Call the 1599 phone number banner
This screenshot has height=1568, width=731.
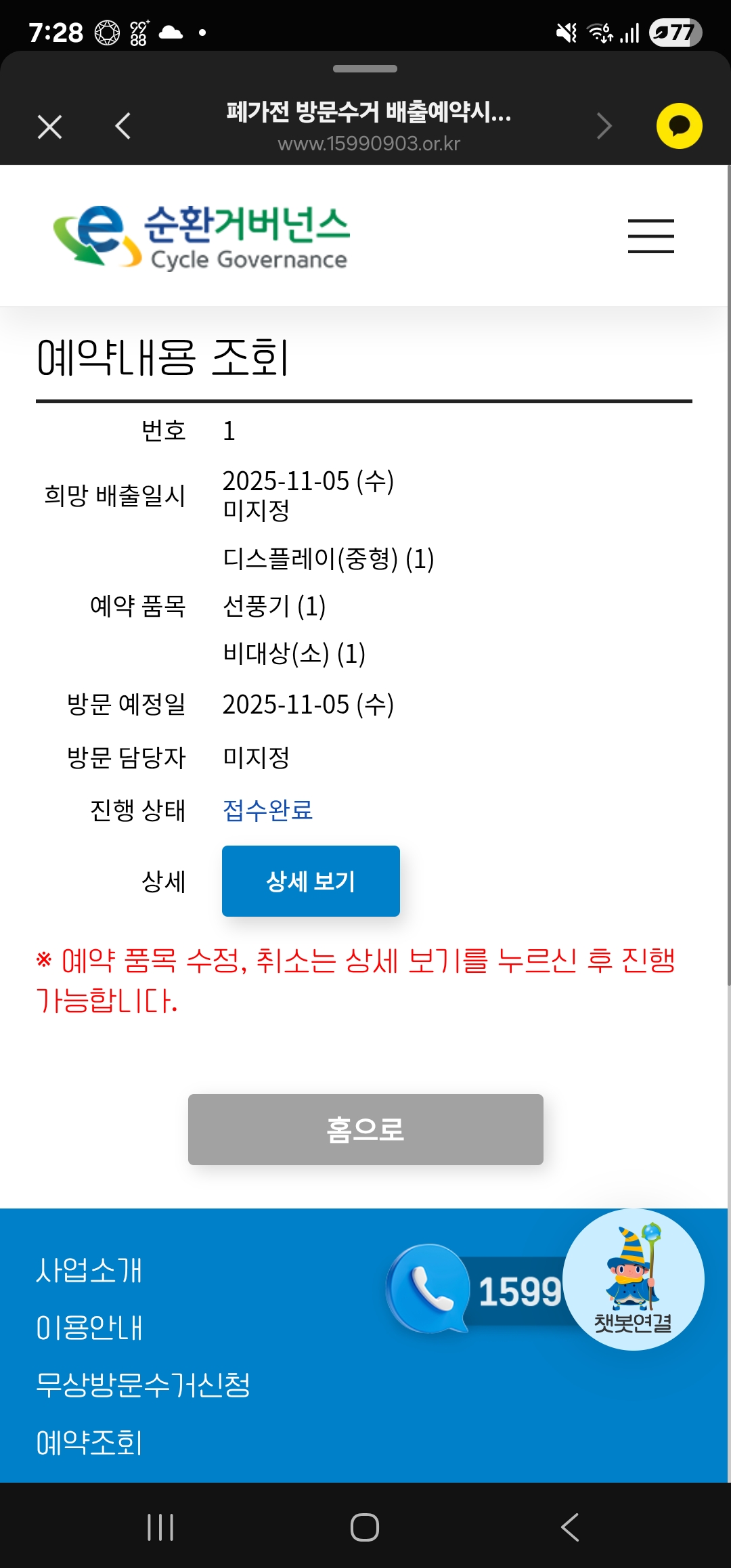[x=474, y=1290]
